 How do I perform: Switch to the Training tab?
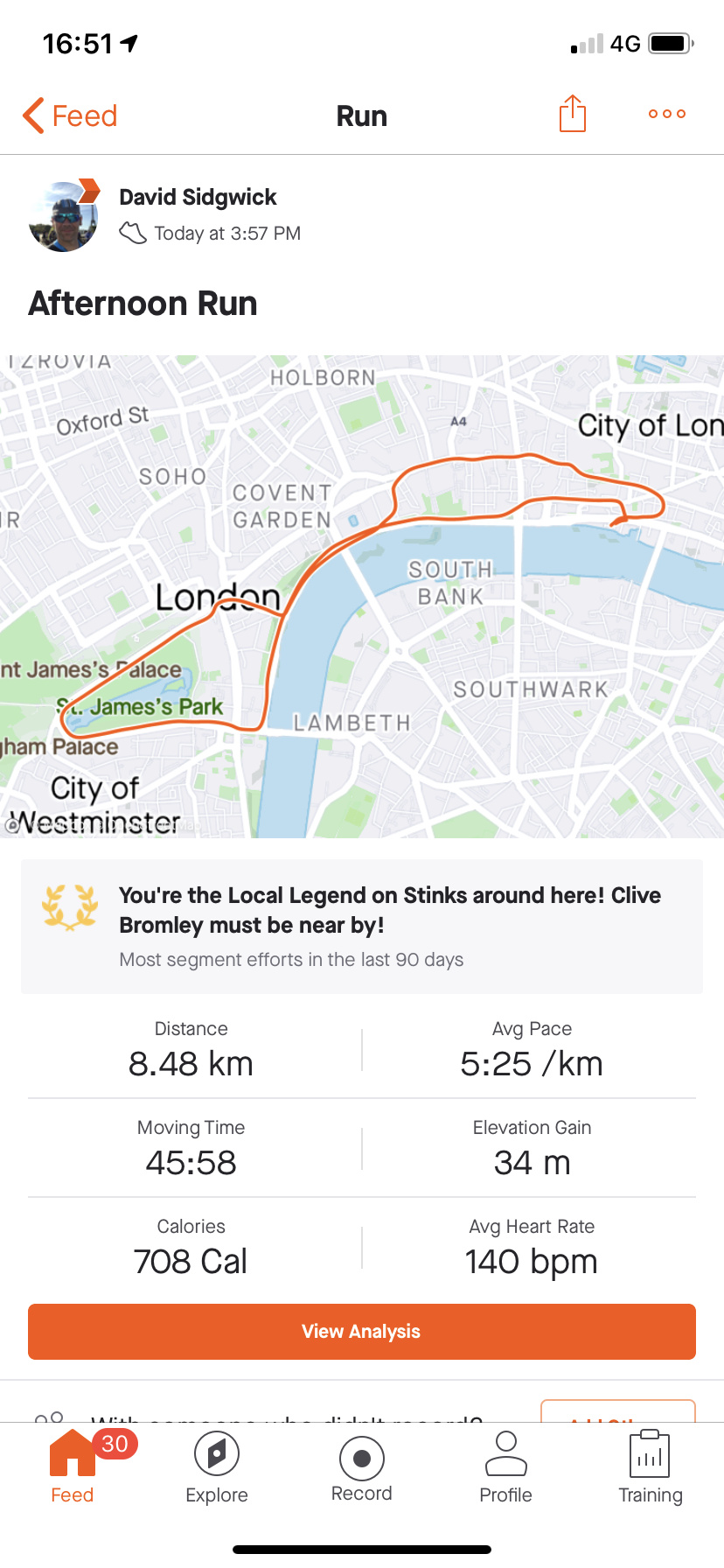coord(650,1468)
